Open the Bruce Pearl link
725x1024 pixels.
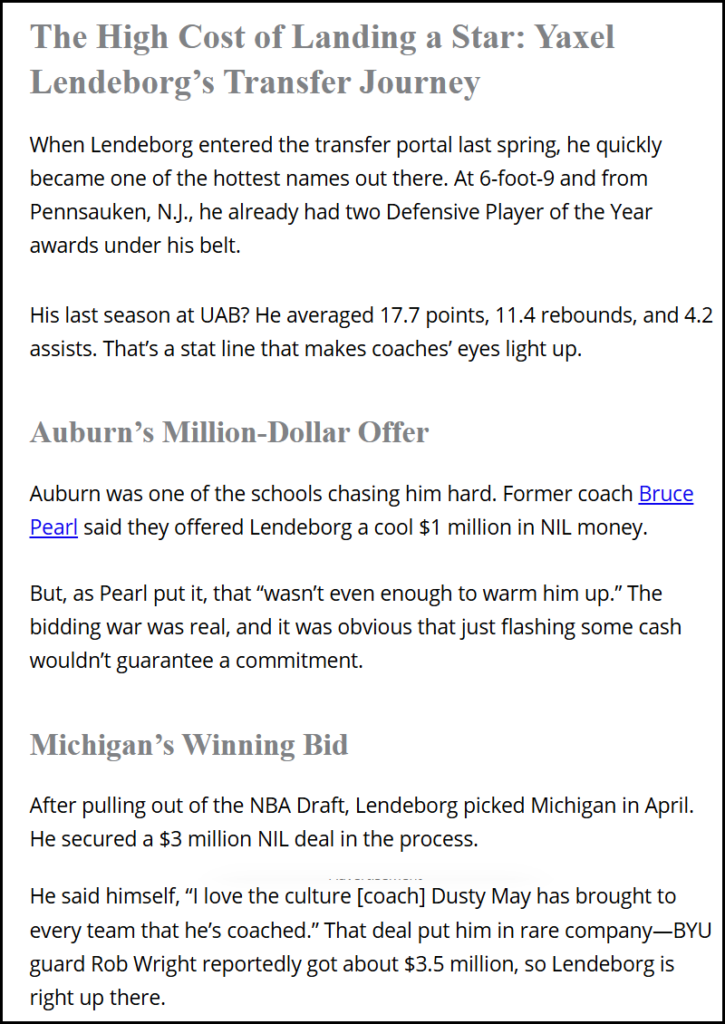[x=665, y=494]
